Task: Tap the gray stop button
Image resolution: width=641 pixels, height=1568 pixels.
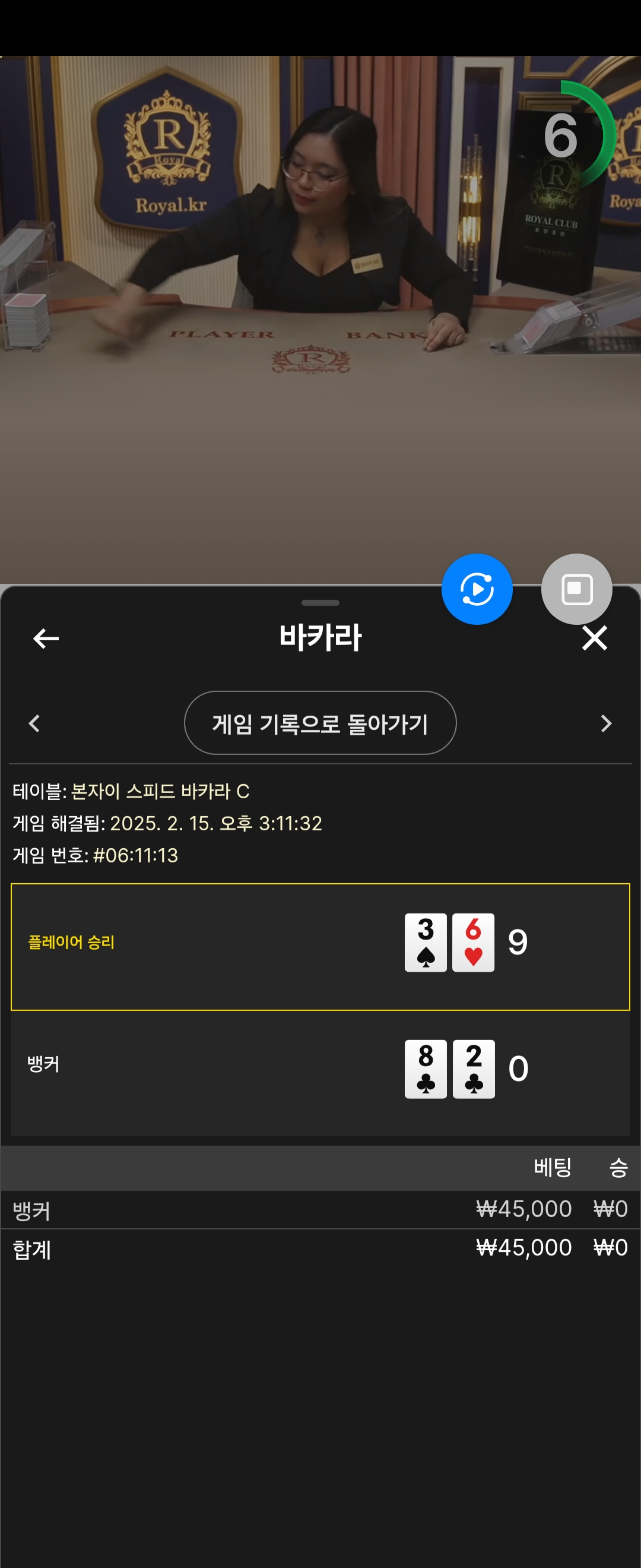Action: click(x=576, y=589)
